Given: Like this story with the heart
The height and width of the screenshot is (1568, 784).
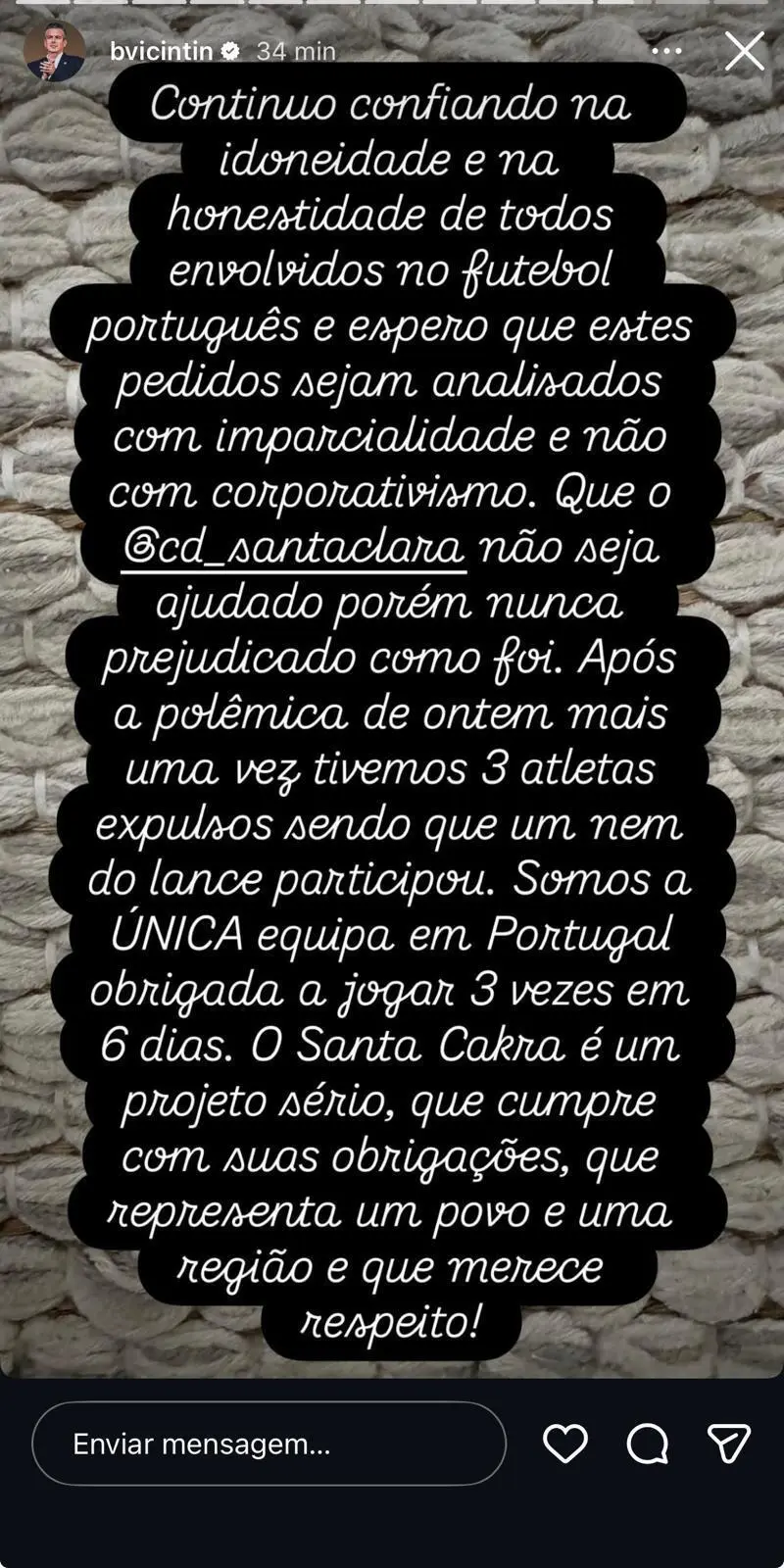Looking at the screenshot, I should point(565,1444).
